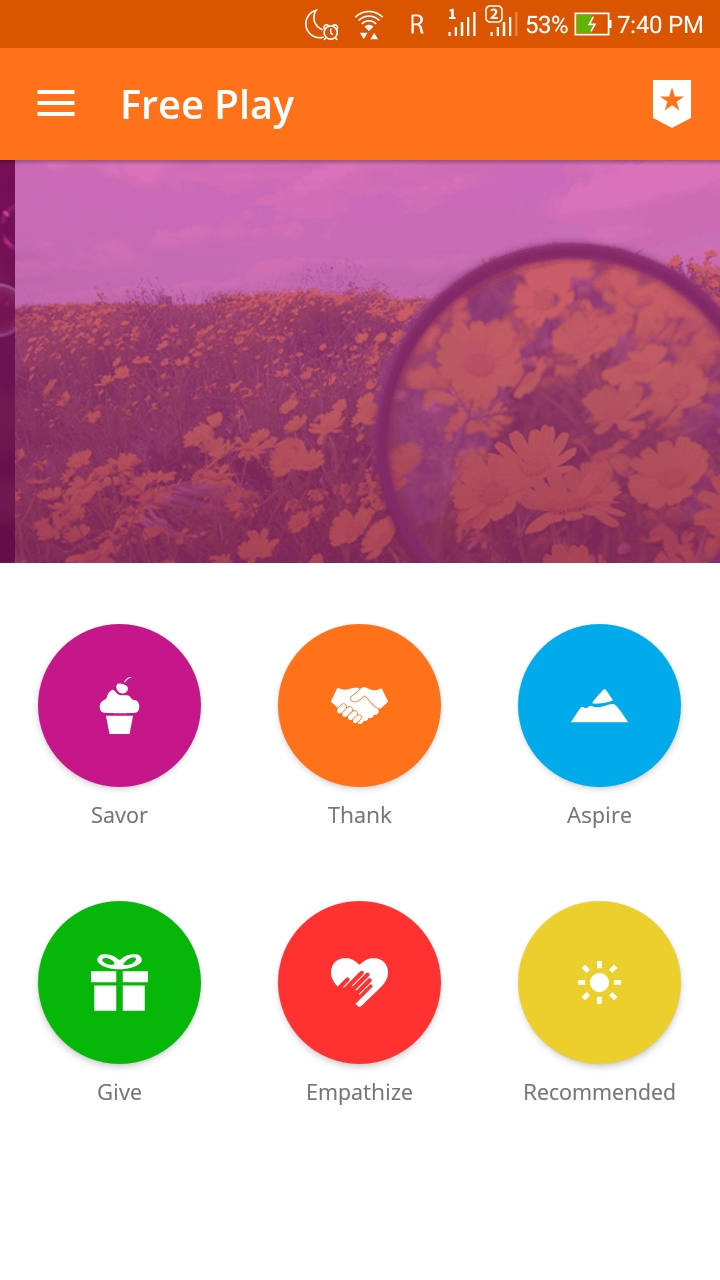Open the Give activities
Image resolution: width=720 pixels, height=1280 pixels.
click(119, 982)
